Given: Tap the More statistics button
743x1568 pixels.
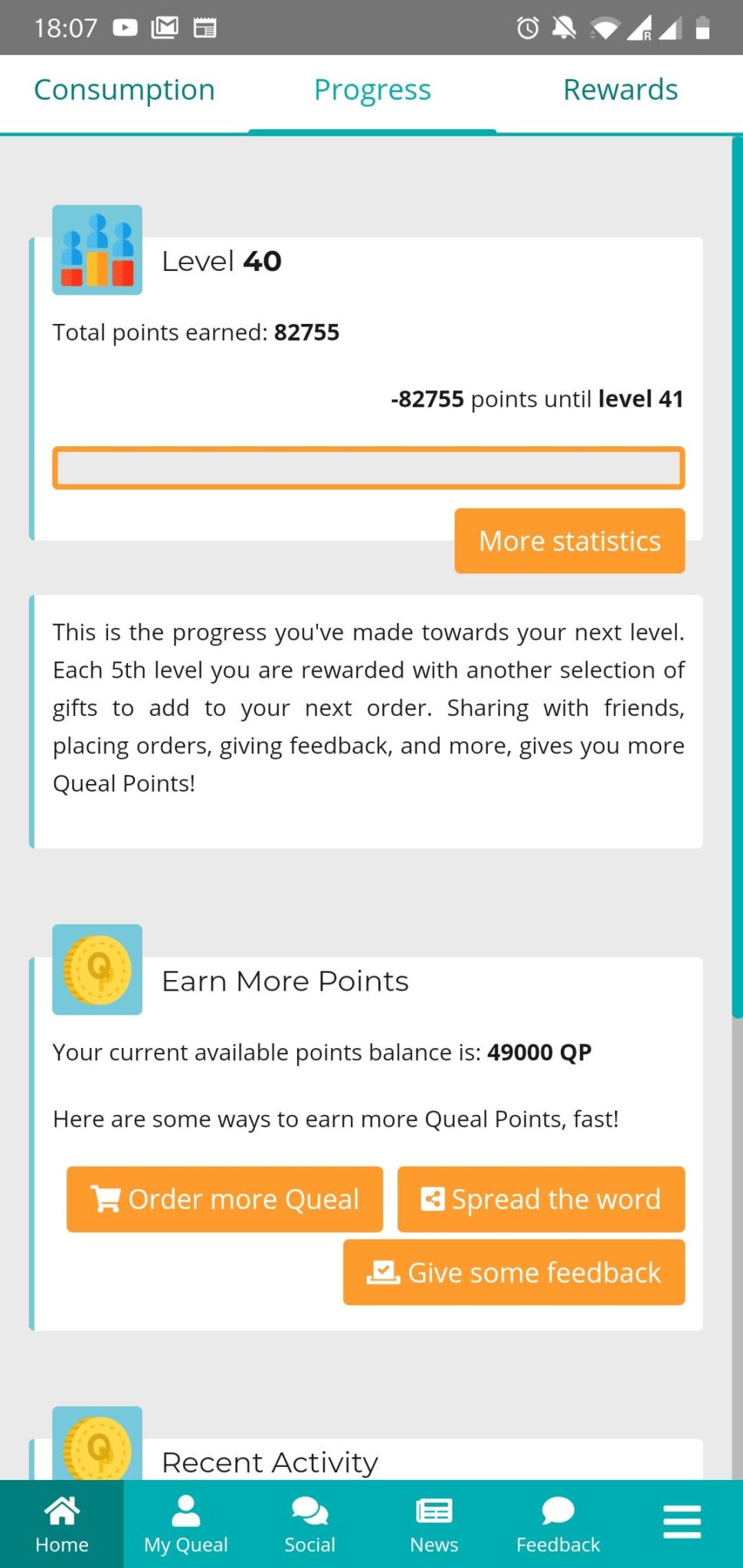Looking at the screenshot, I should 570,541.
